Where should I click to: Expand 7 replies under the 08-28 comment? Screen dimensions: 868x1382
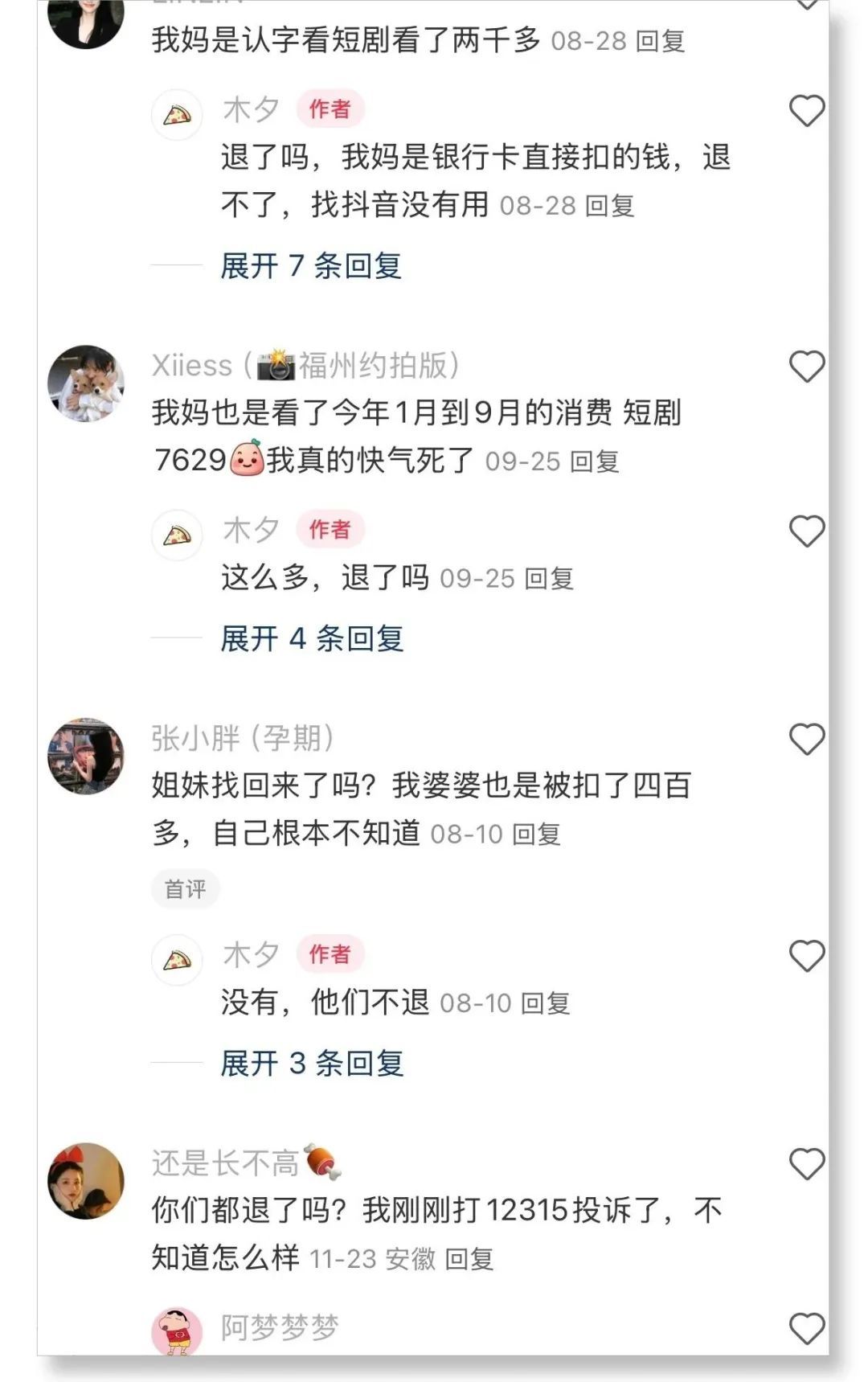310,266
